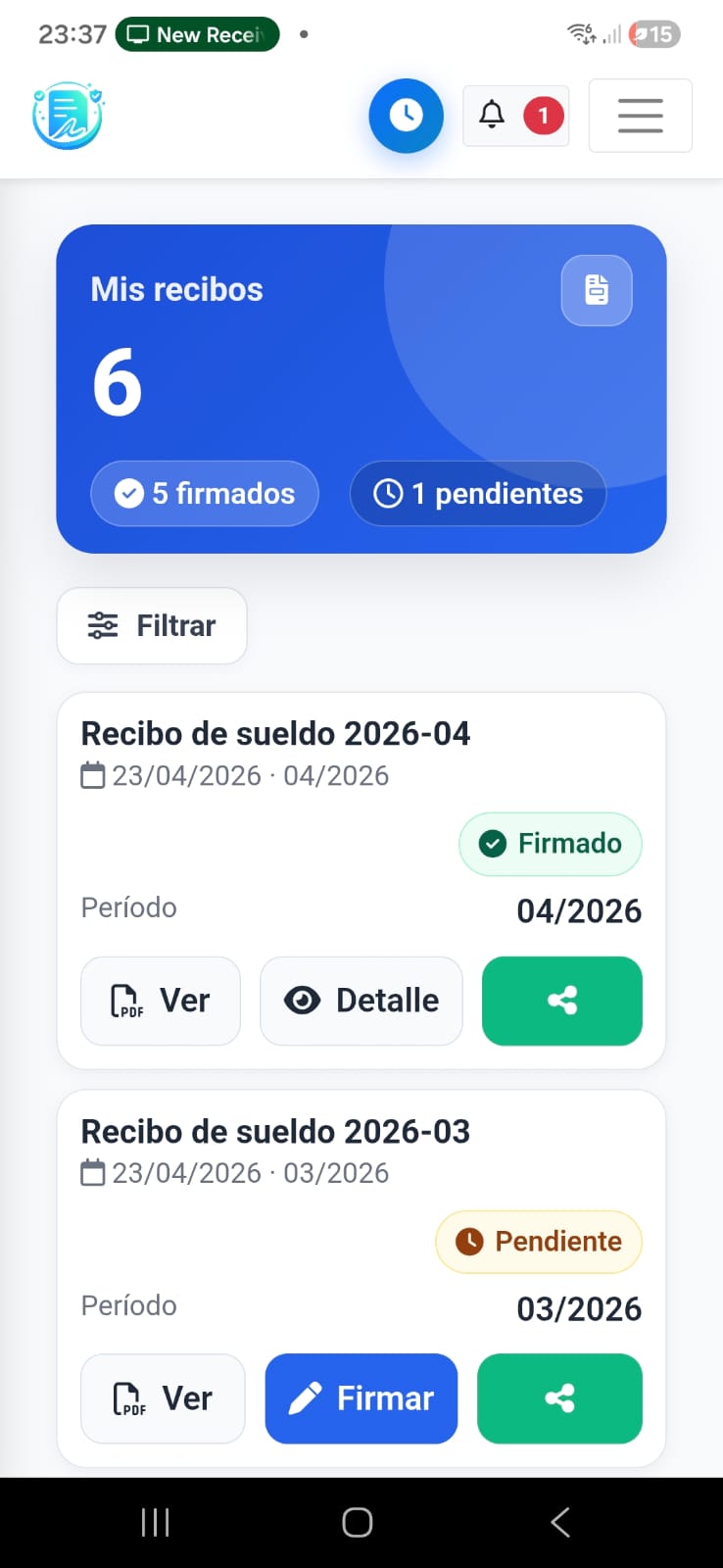
Task: Open Detalle for Recibo de sueldo 2026-04
Action: pos(361,1001)
